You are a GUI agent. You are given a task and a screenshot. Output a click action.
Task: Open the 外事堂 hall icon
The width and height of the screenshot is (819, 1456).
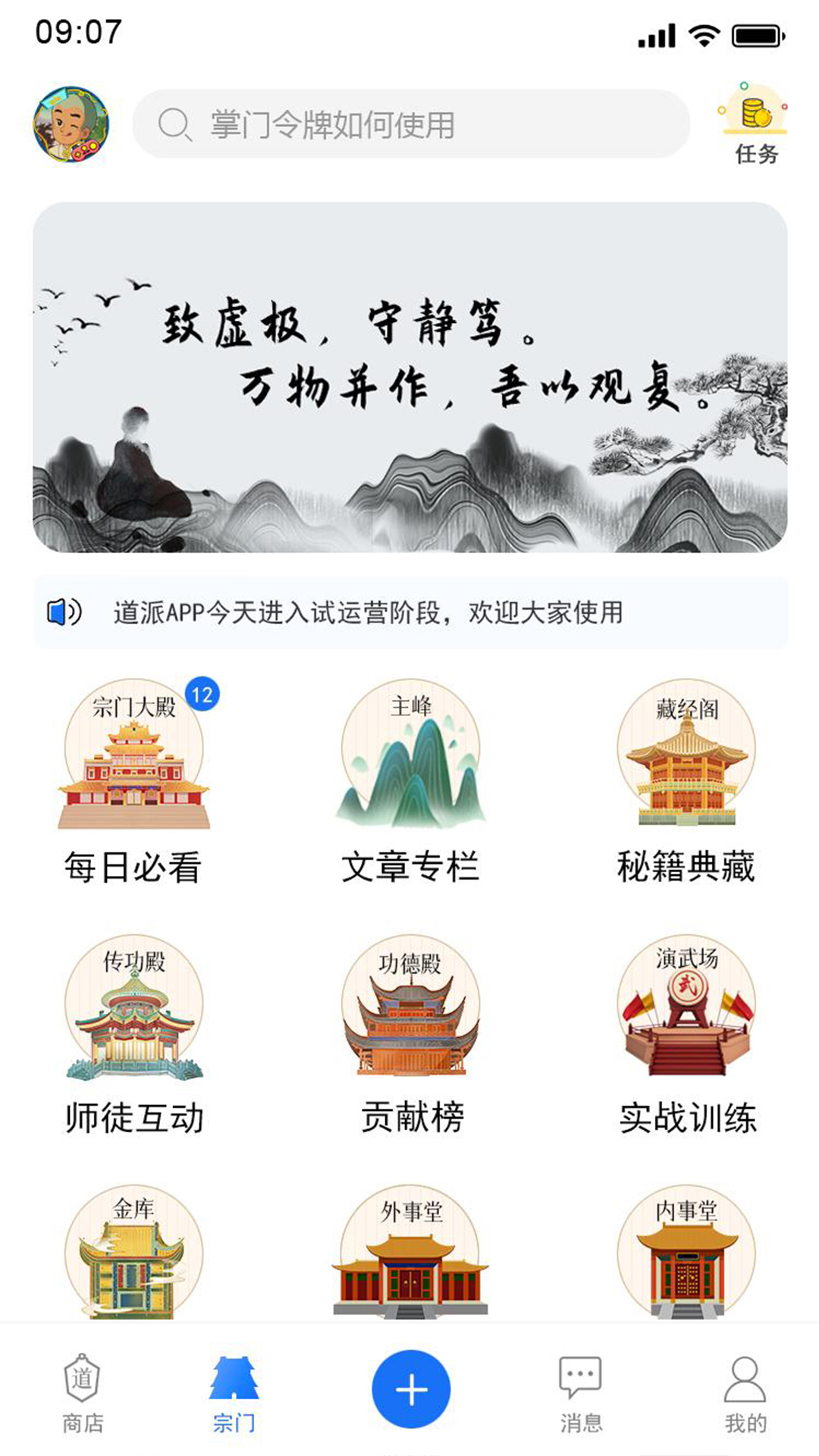pyautogui.click(x=413, y=1251)
